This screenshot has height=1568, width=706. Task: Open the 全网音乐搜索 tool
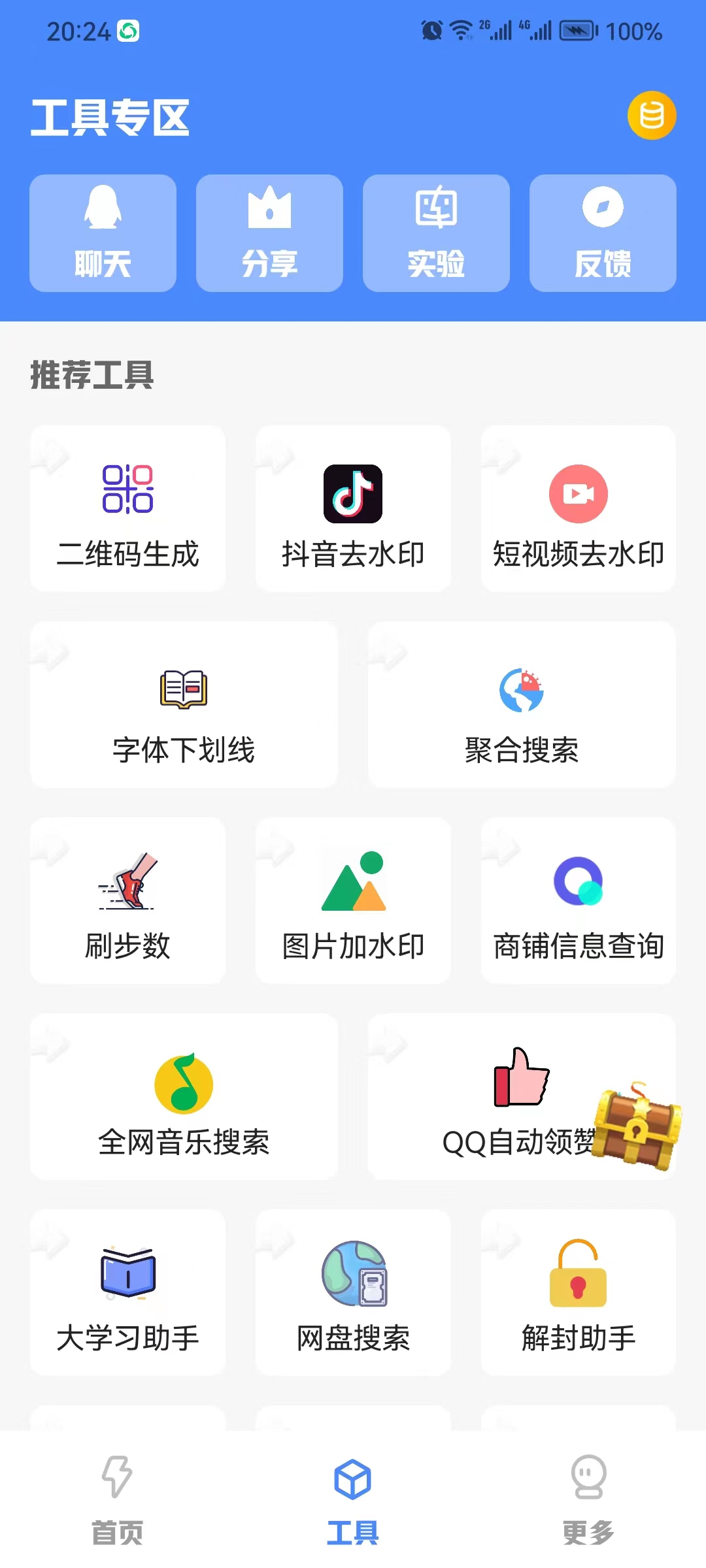tap(184, 1097)
